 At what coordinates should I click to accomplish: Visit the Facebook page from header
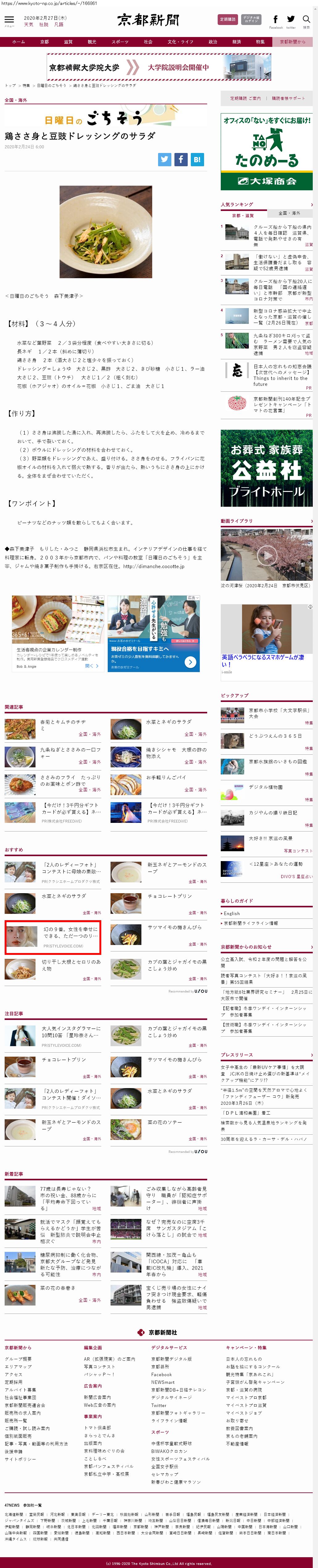[x=275, y=20]
